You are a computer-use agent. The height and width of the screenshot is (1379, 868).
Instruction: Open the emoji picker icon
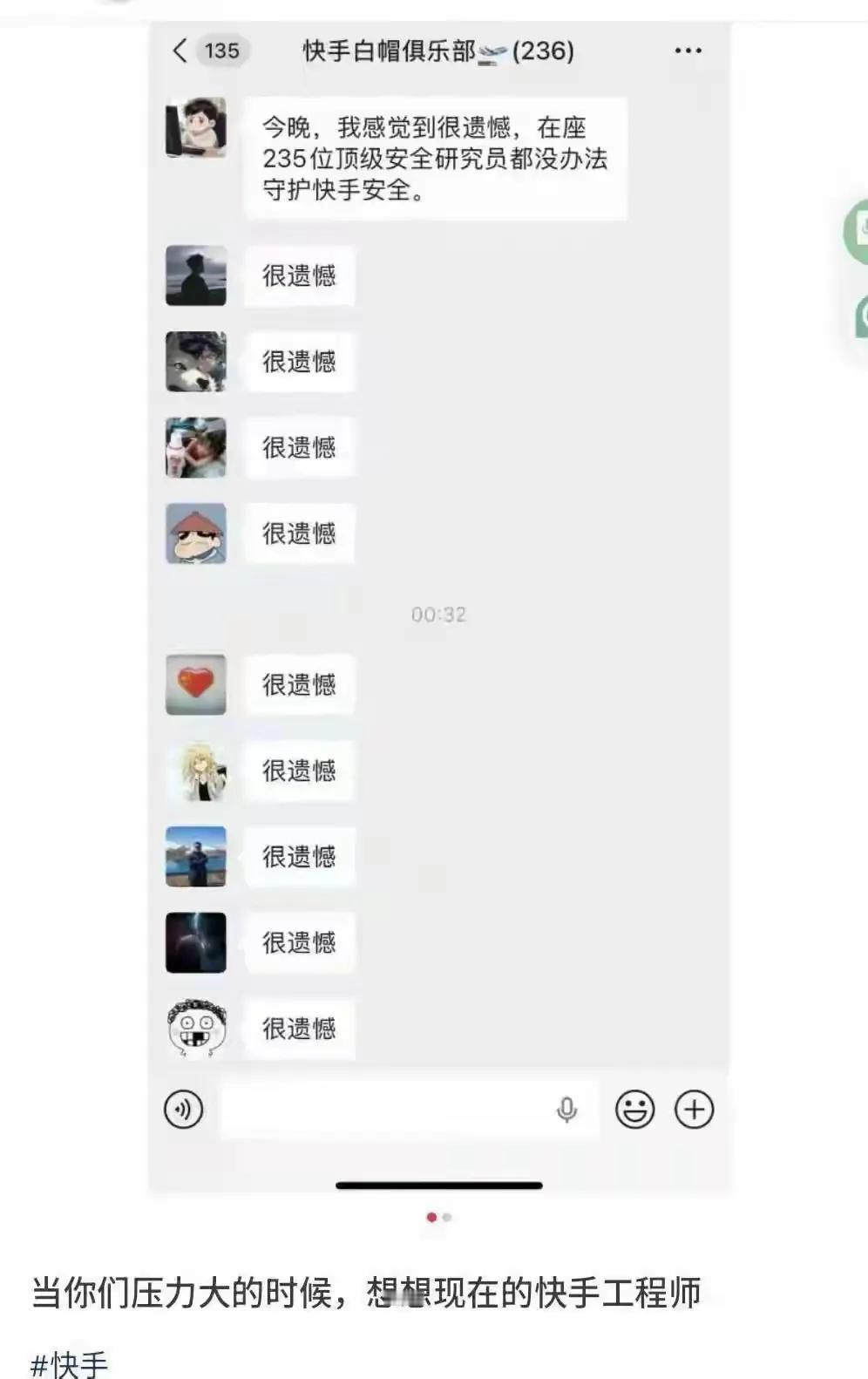pos(635,1108)
